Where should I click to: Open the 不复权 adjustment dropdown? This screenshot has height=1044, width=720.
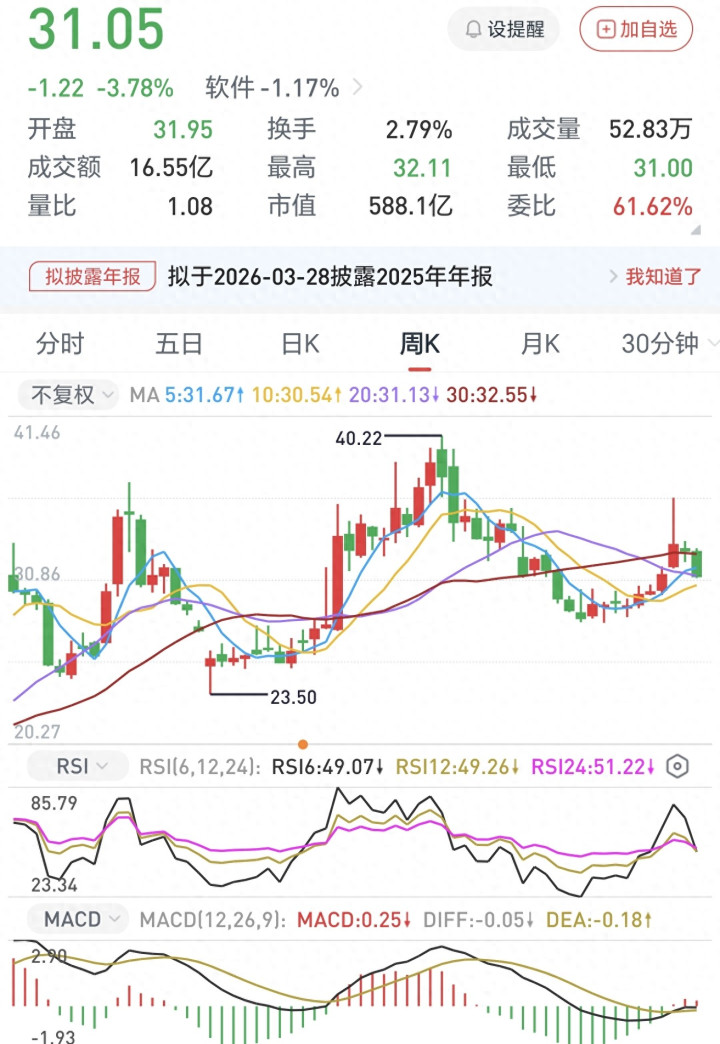[x=68, y=395]
